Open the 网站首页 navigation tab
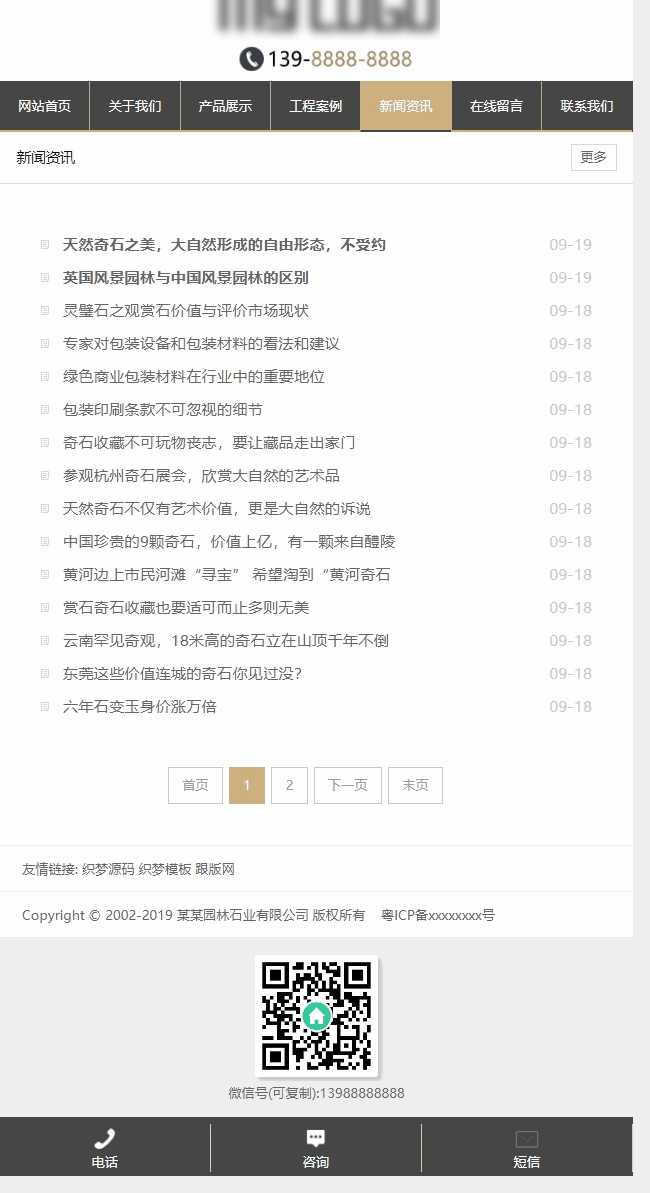 pyautogui.click(x=44, y=106)
